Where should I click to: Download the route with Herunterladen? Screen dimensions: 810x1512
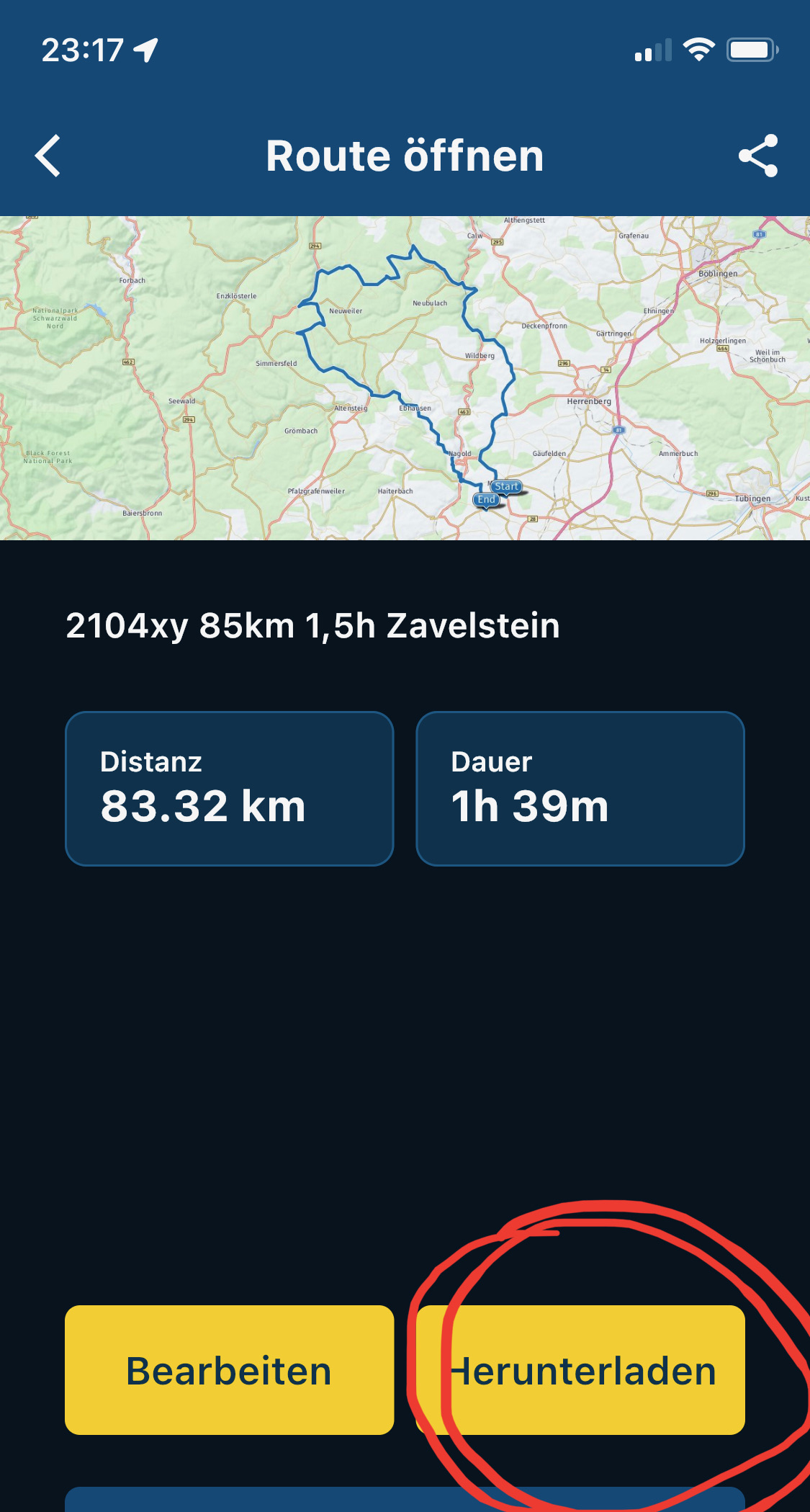[x=581, y=1370]
